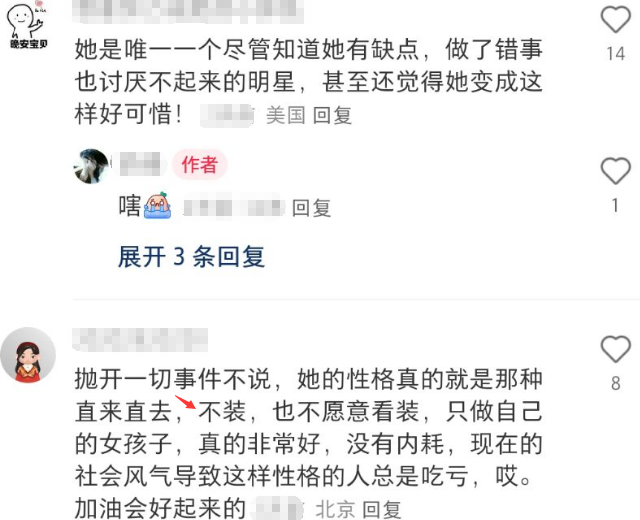Reply to the comment from 美国
Screen dimensions: 640x520
pos(333,116)
